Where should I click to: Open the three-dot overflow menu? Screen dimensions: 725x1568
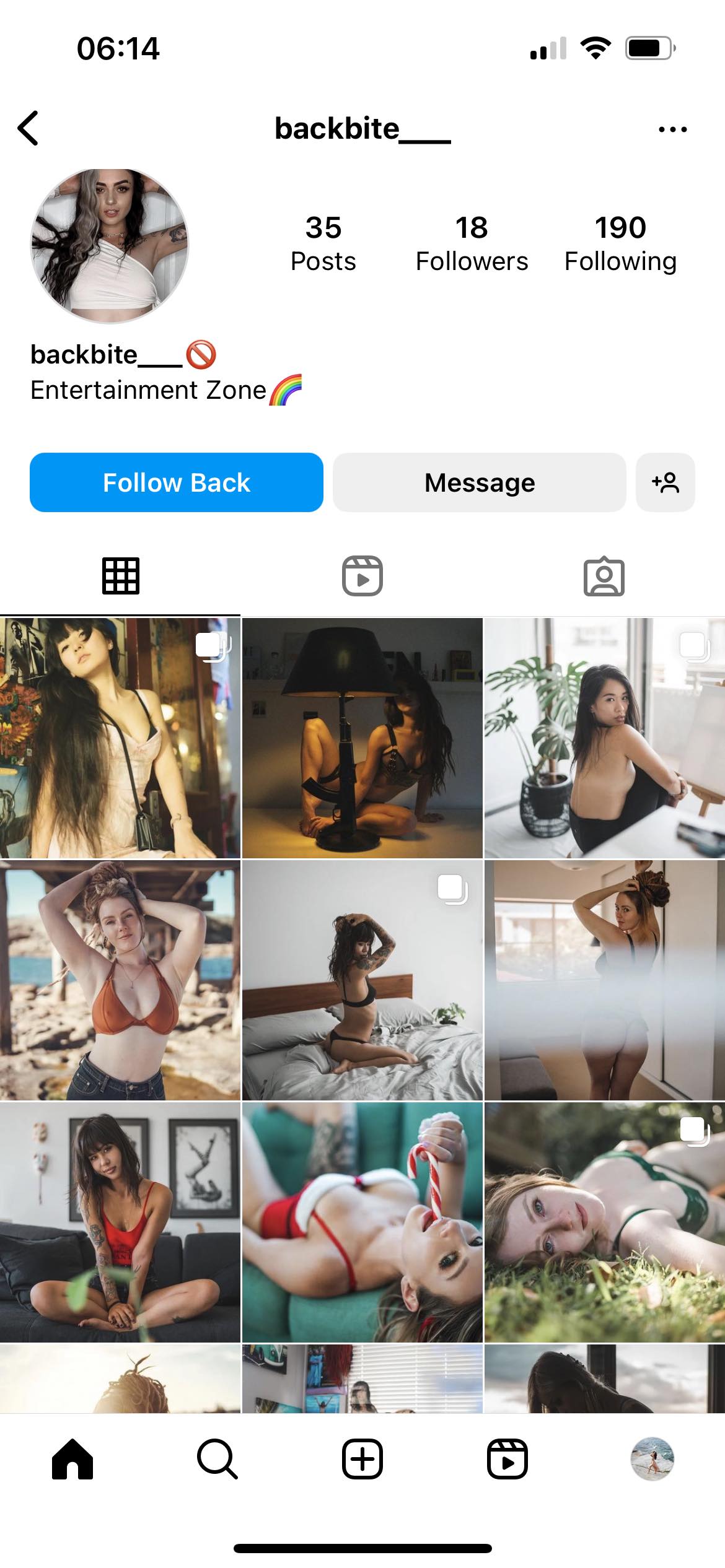click(672, 129)
